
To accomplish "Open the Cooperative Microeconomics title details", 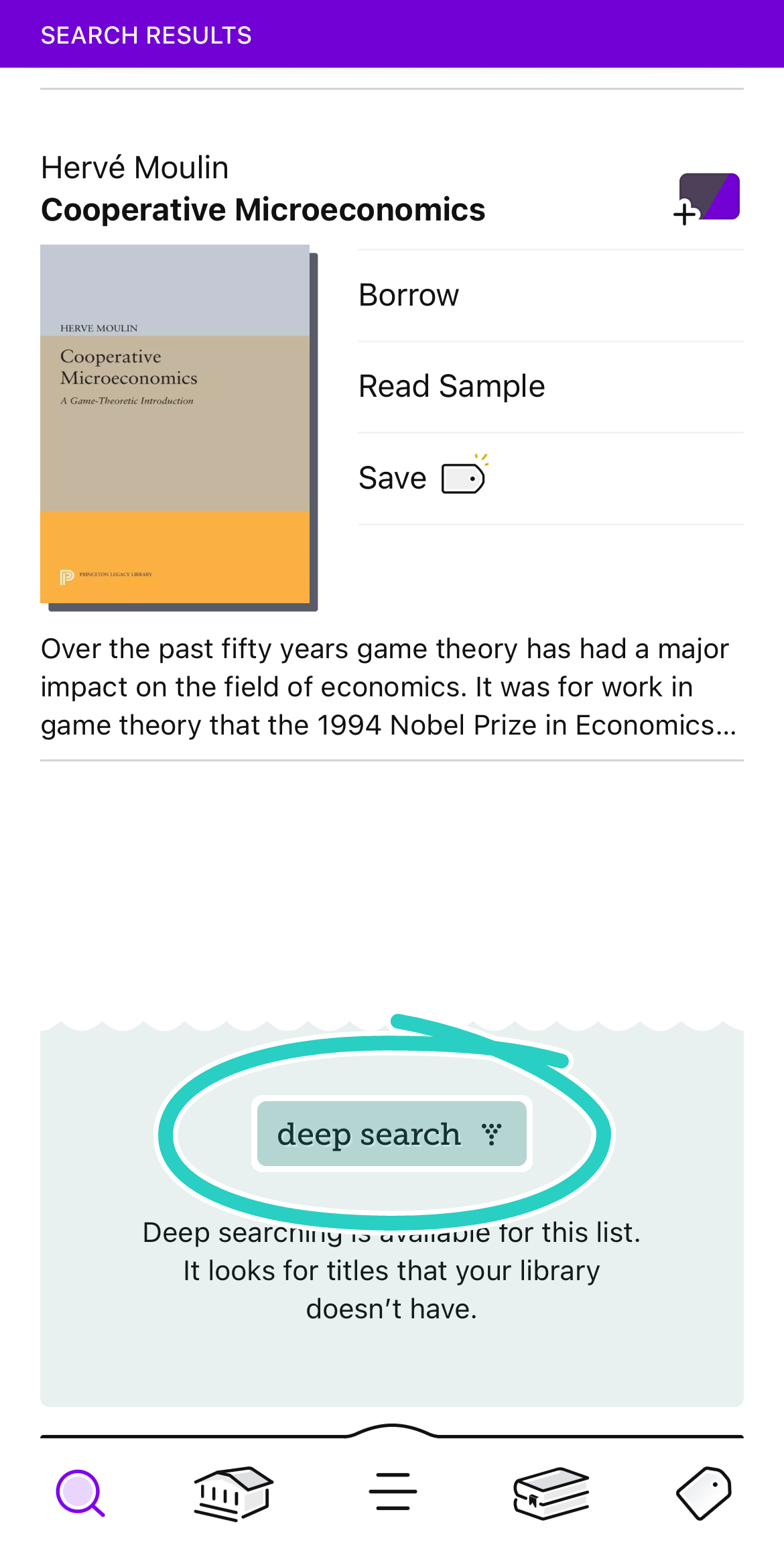I will [x=263, y=210].
